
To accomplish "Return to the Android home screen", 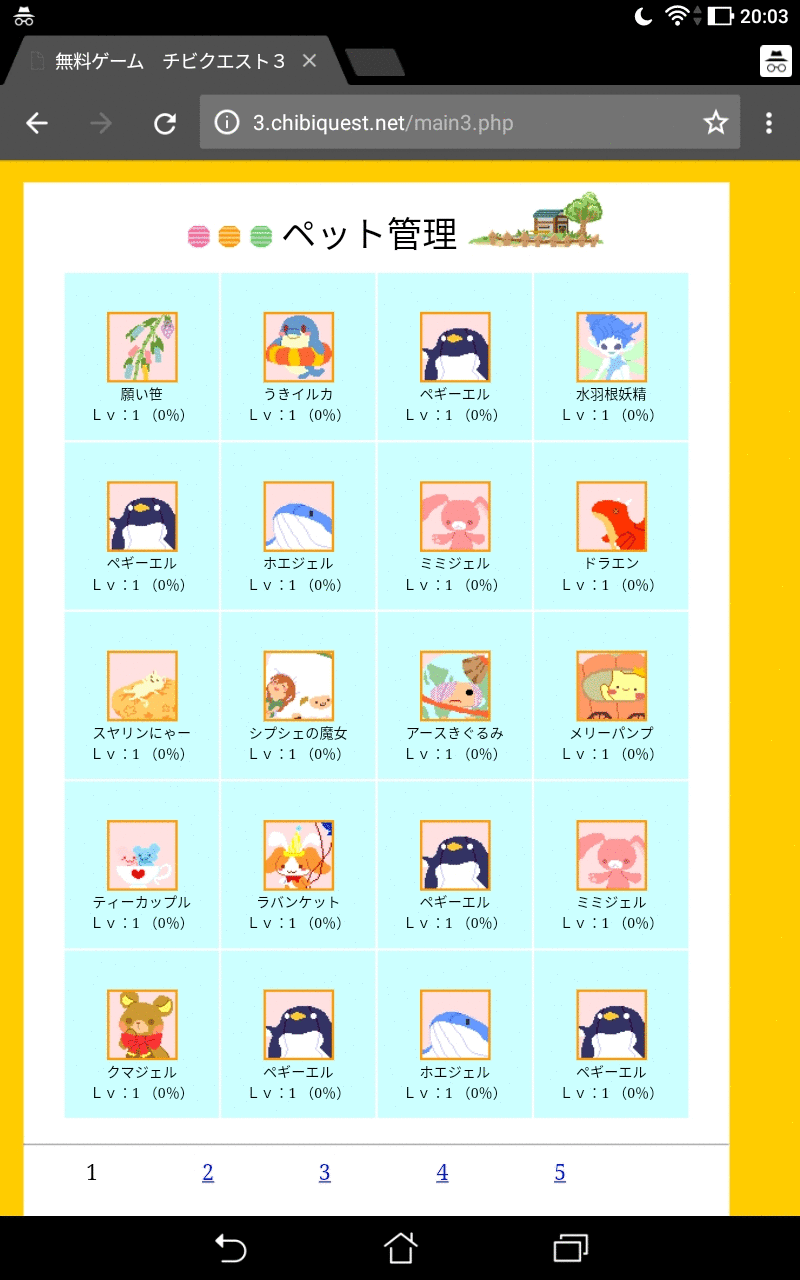I will tap(400, 1247).
